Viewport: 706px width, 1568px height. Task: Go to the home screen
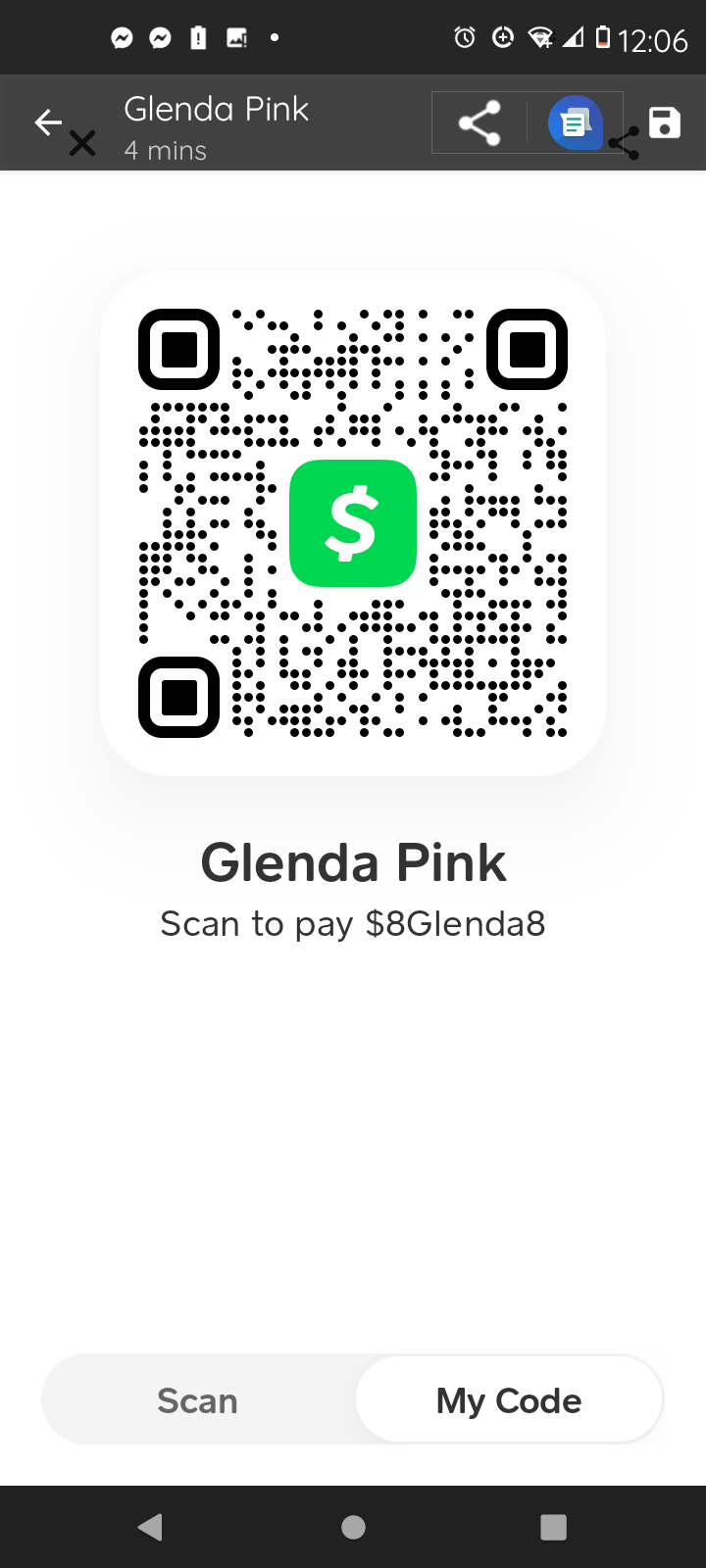[353, 1527]
